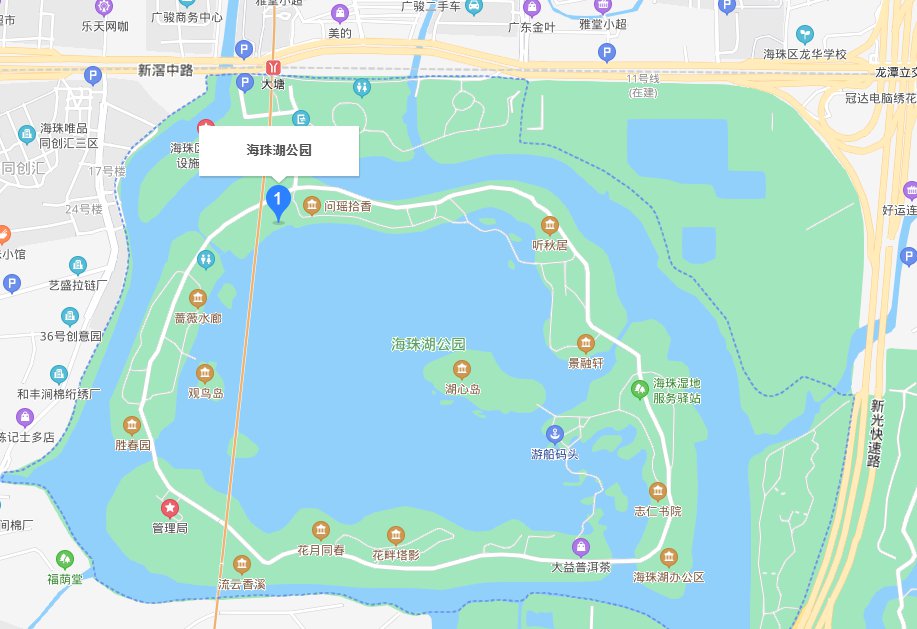Select the 胜春园 landmark
Screen dimensions: 917x629
(132, 425)
